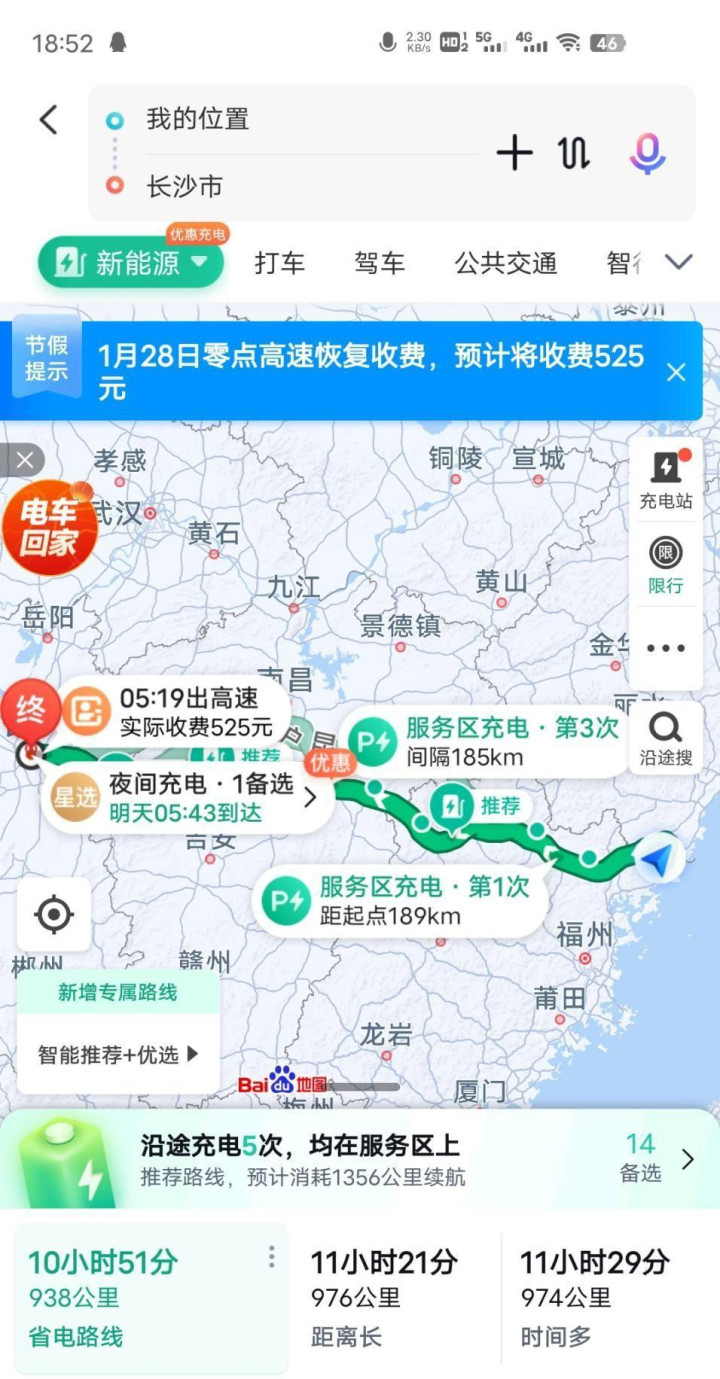The image size is (720, 1379).
Task: Open the 新能源 mode dropdown
Action: [x=131, y=263]
